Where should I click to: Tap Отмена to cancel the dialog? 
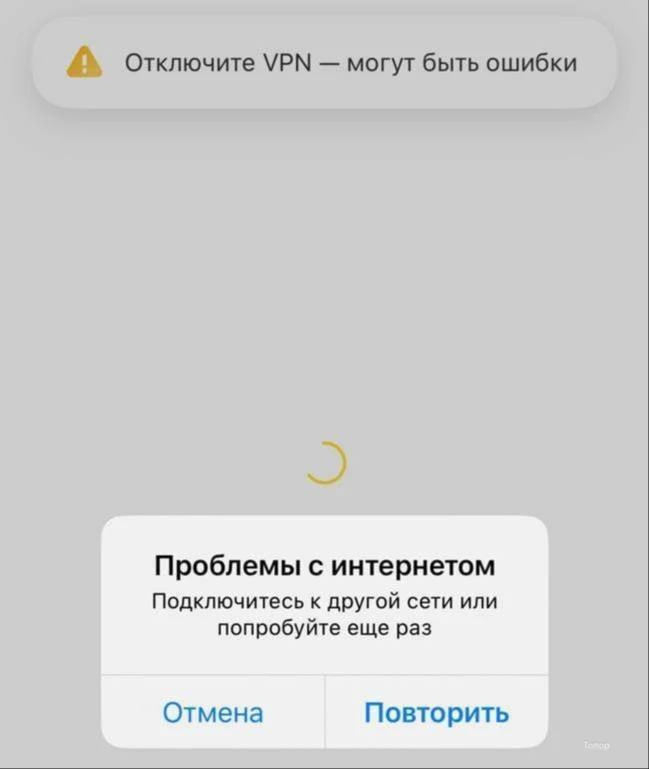(x=213, y=713)
